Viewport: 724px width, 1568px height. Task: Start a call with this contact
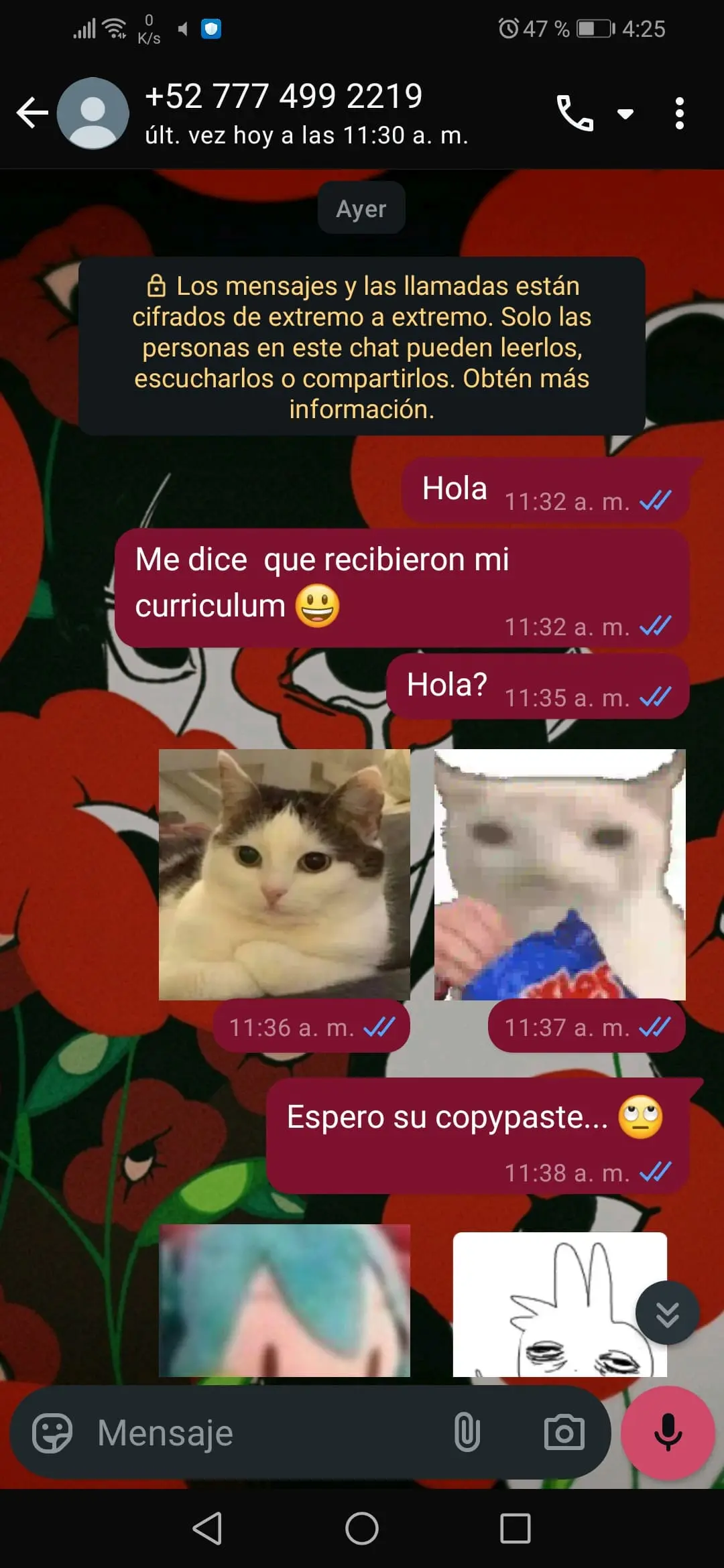(575, 113)
